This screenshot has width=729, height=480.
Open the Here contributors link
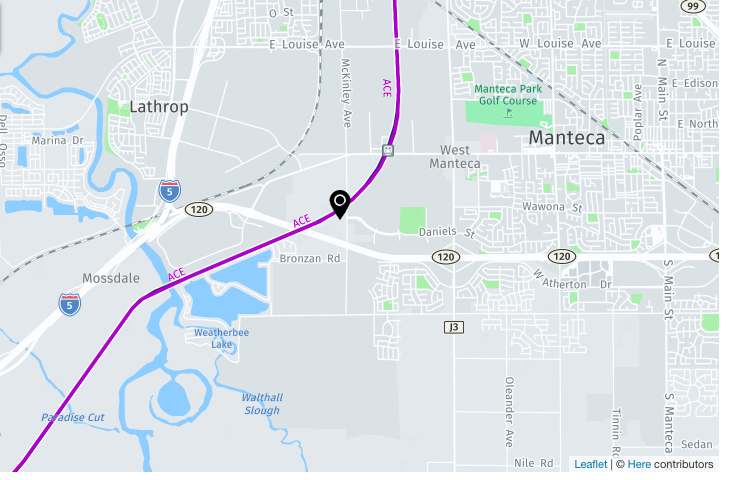click(639, 464)
